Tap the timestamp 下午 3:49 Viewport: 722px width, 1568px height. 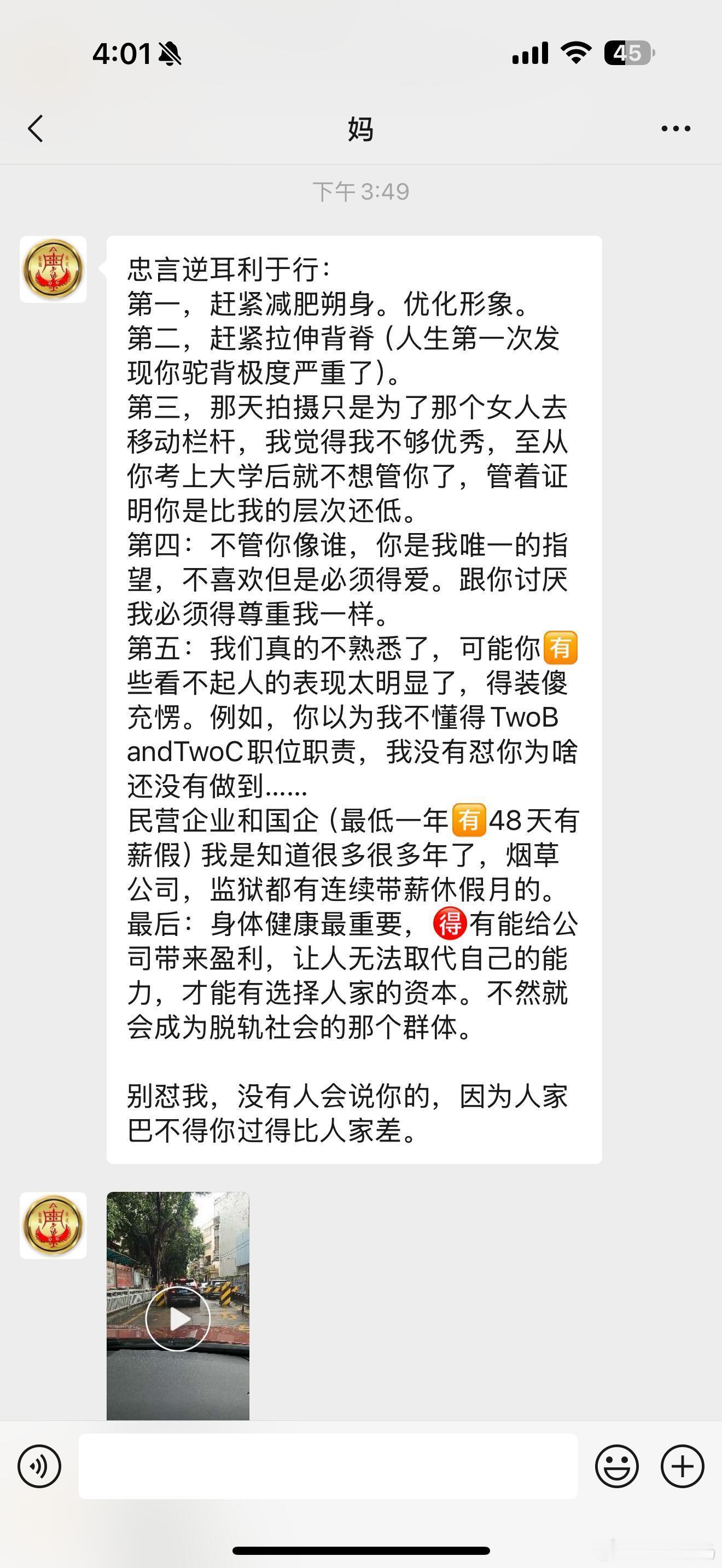pyautogui.click(x=361, y=190)
